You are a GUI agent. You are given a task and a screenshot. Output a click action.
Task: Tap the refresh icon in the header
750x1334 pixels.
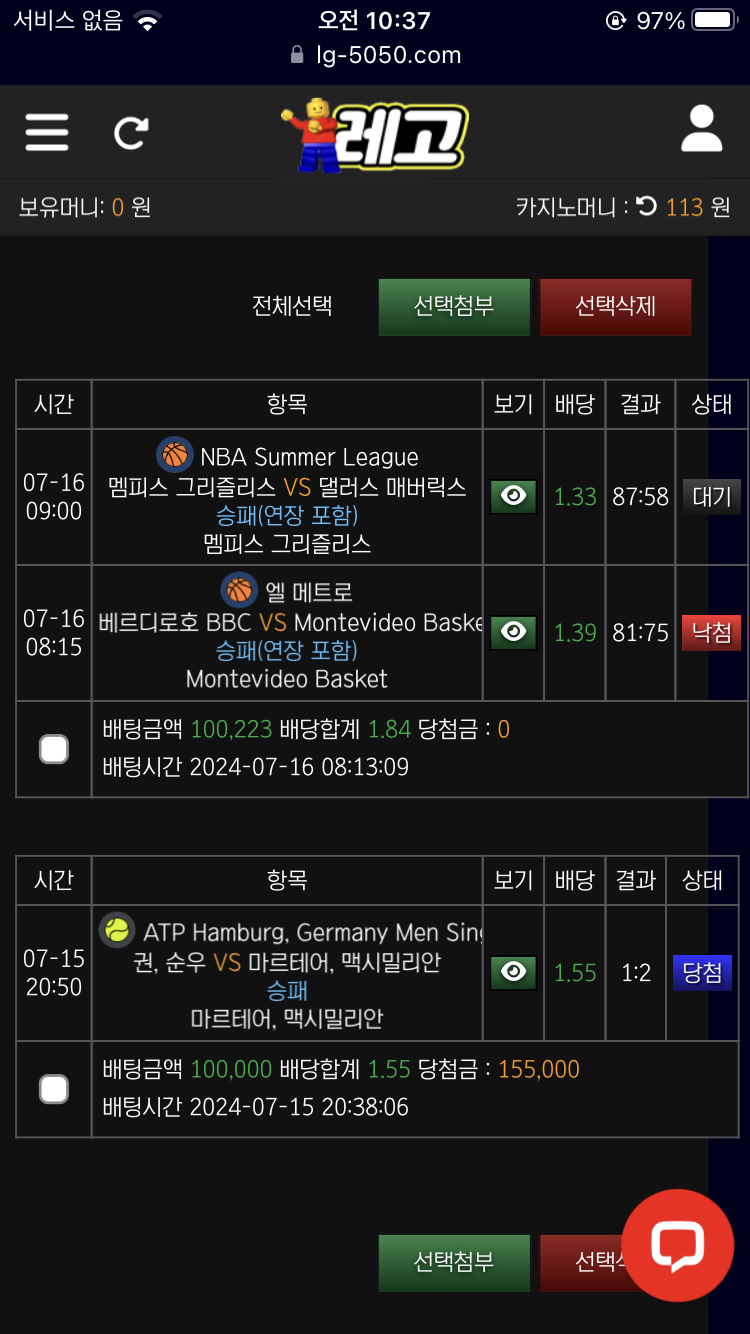(x=131, y=131)
